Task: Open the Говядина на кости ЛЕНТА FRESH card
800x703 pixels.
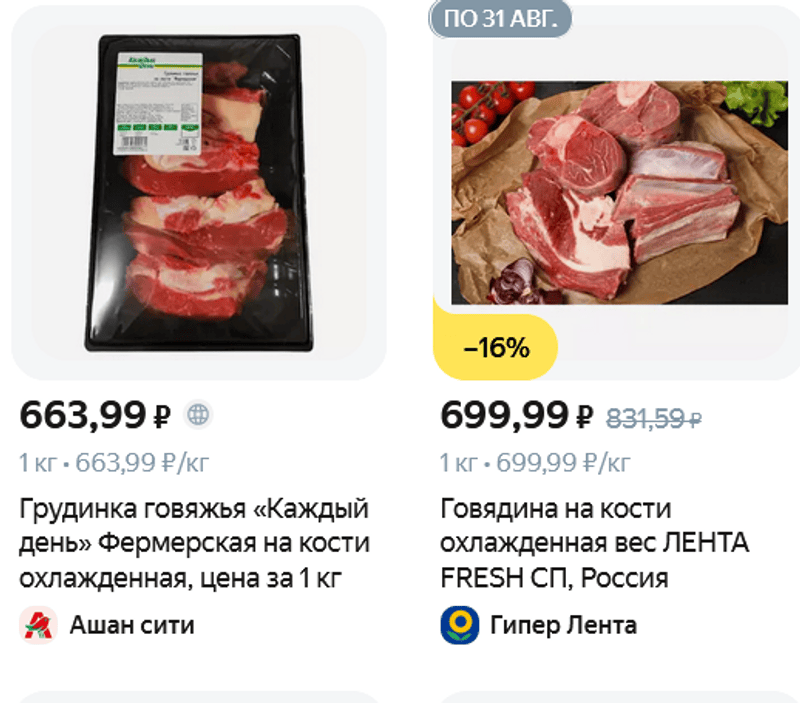Action: coord(595,543)
